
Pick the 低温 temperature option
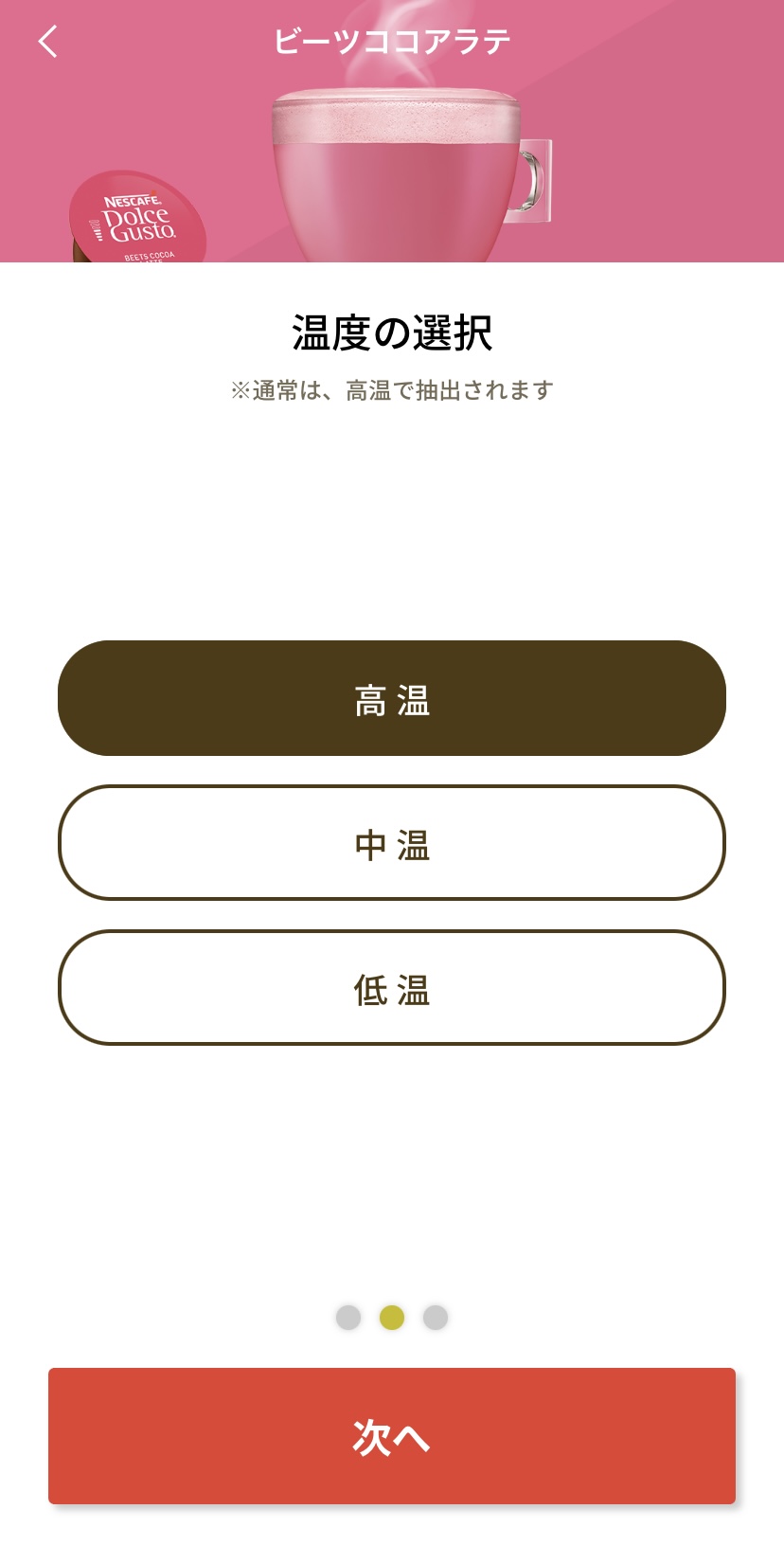pos(392,988)
